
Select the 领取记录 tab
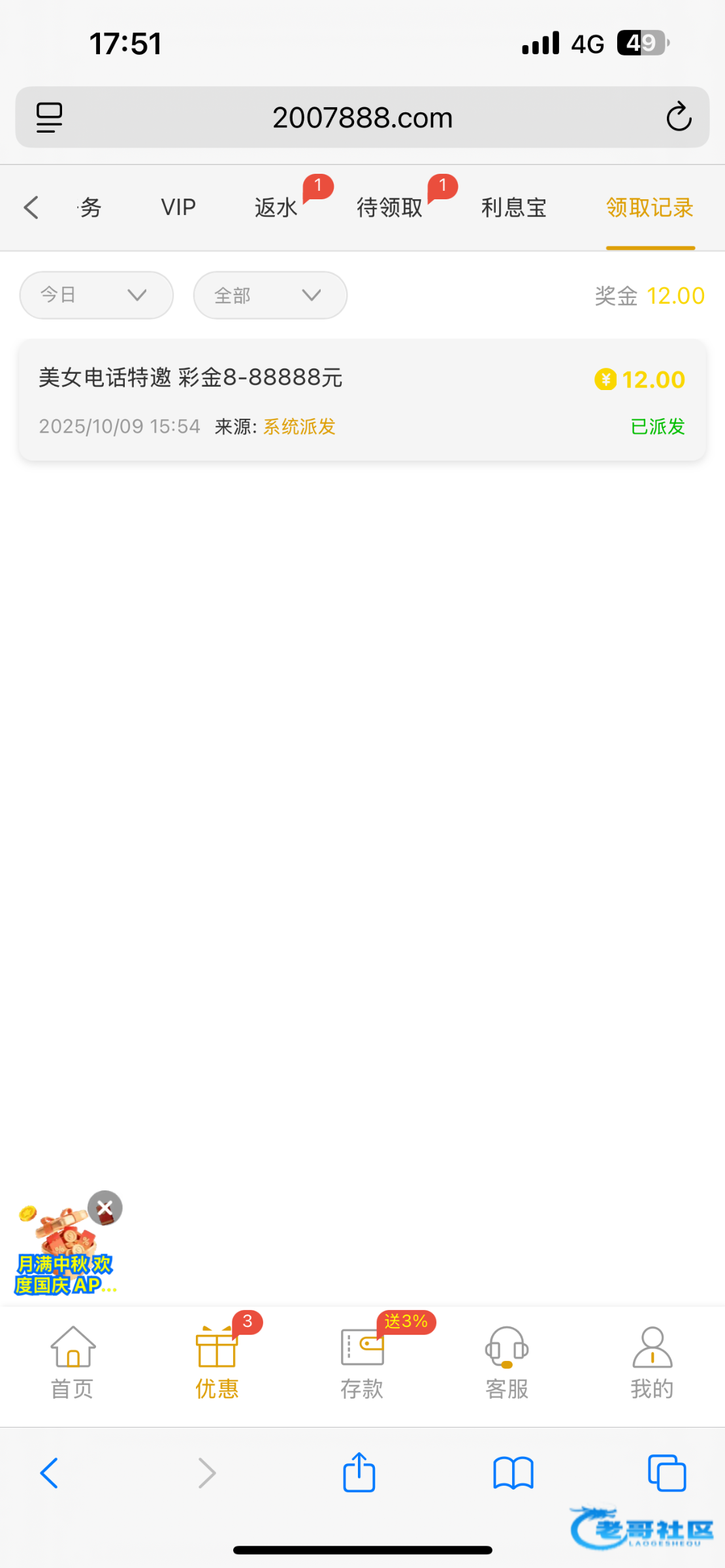[650, 208]
